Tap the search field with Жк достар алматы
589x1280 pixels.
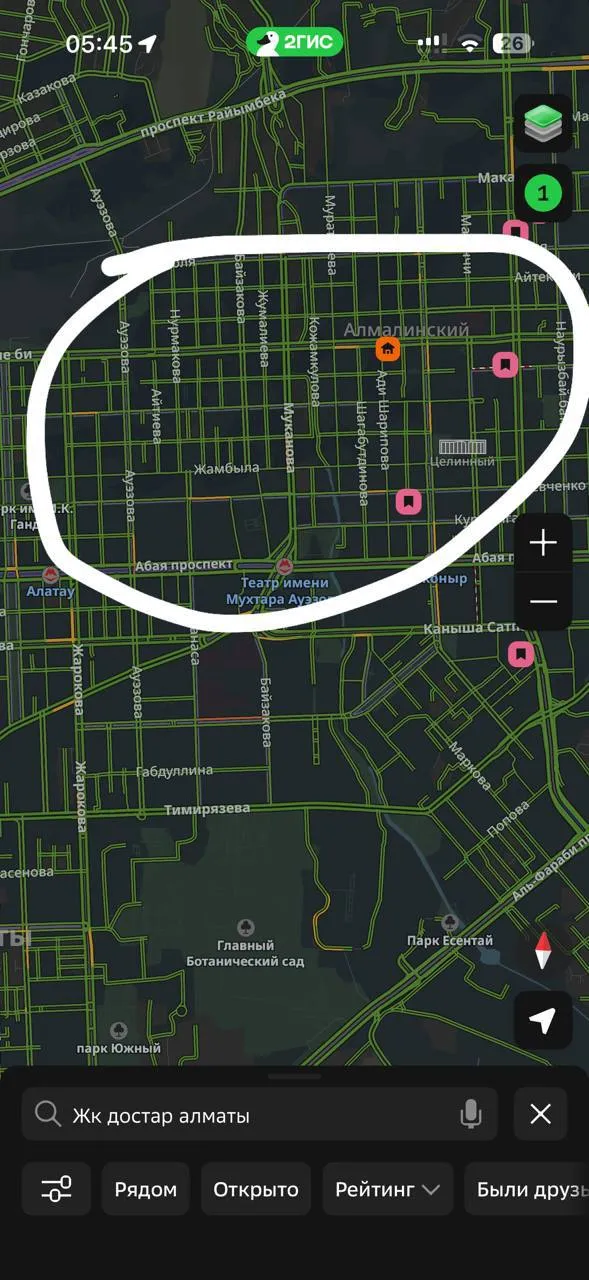coord(260,1114)
